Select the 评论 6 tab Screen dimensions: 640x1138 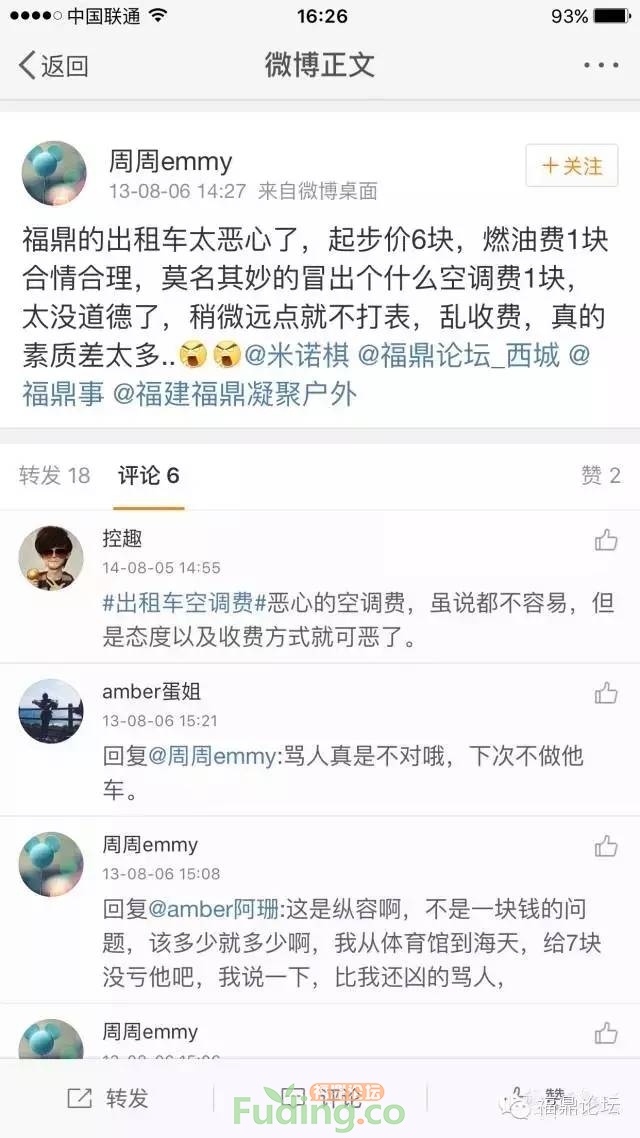click(148, 475)
